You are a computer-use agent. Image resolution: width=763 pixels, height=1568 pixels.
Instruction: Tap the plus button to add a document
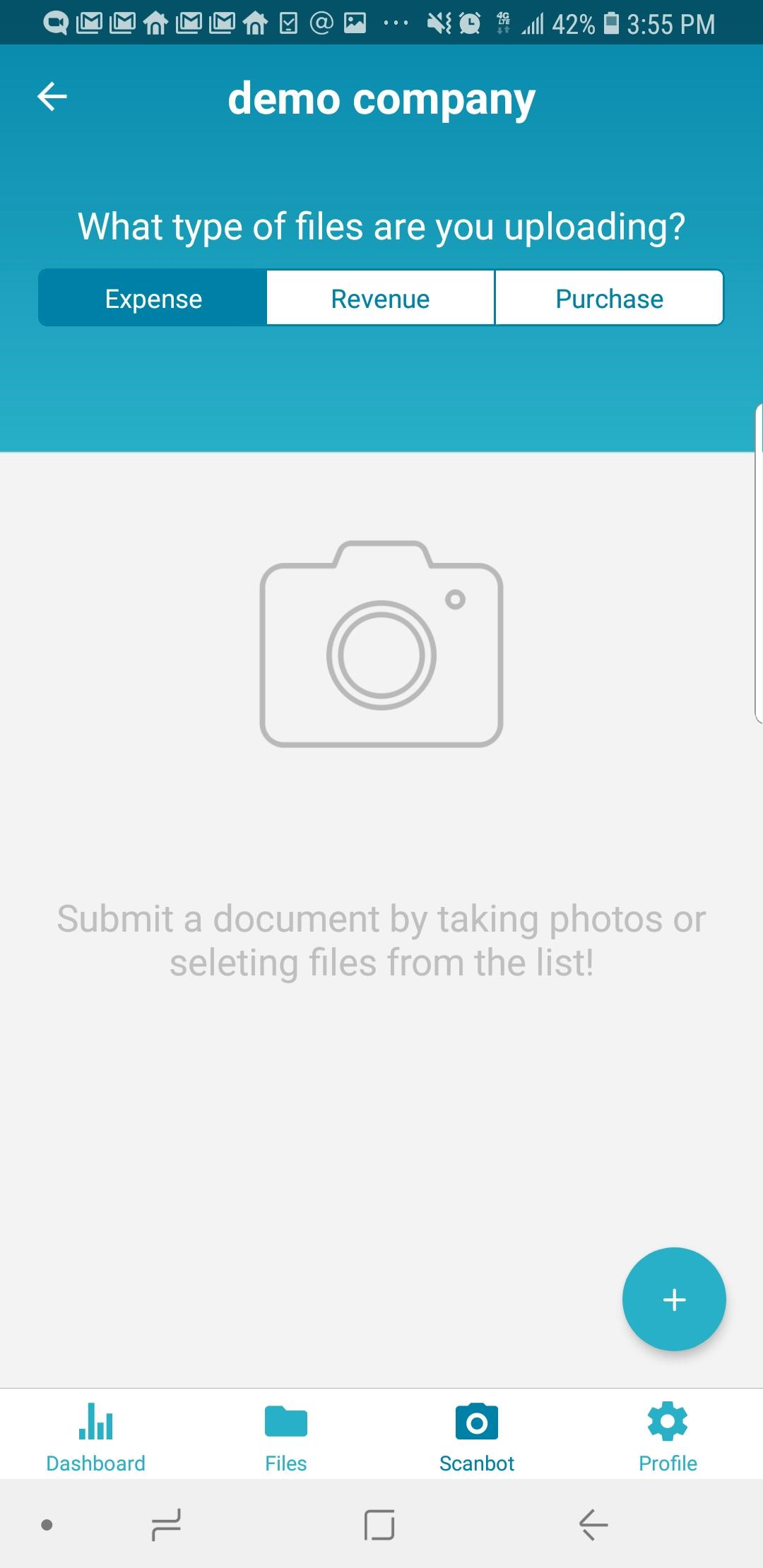[673, 1299]
